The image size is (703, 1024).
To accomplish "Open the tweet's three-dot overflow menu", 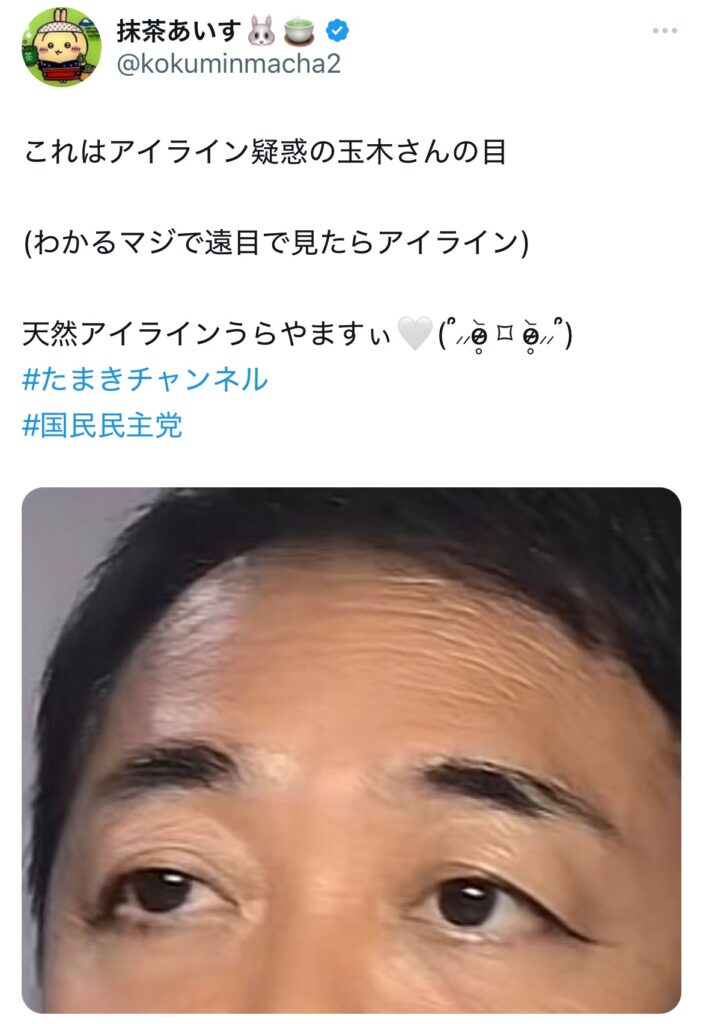I will tap(665, 32).
